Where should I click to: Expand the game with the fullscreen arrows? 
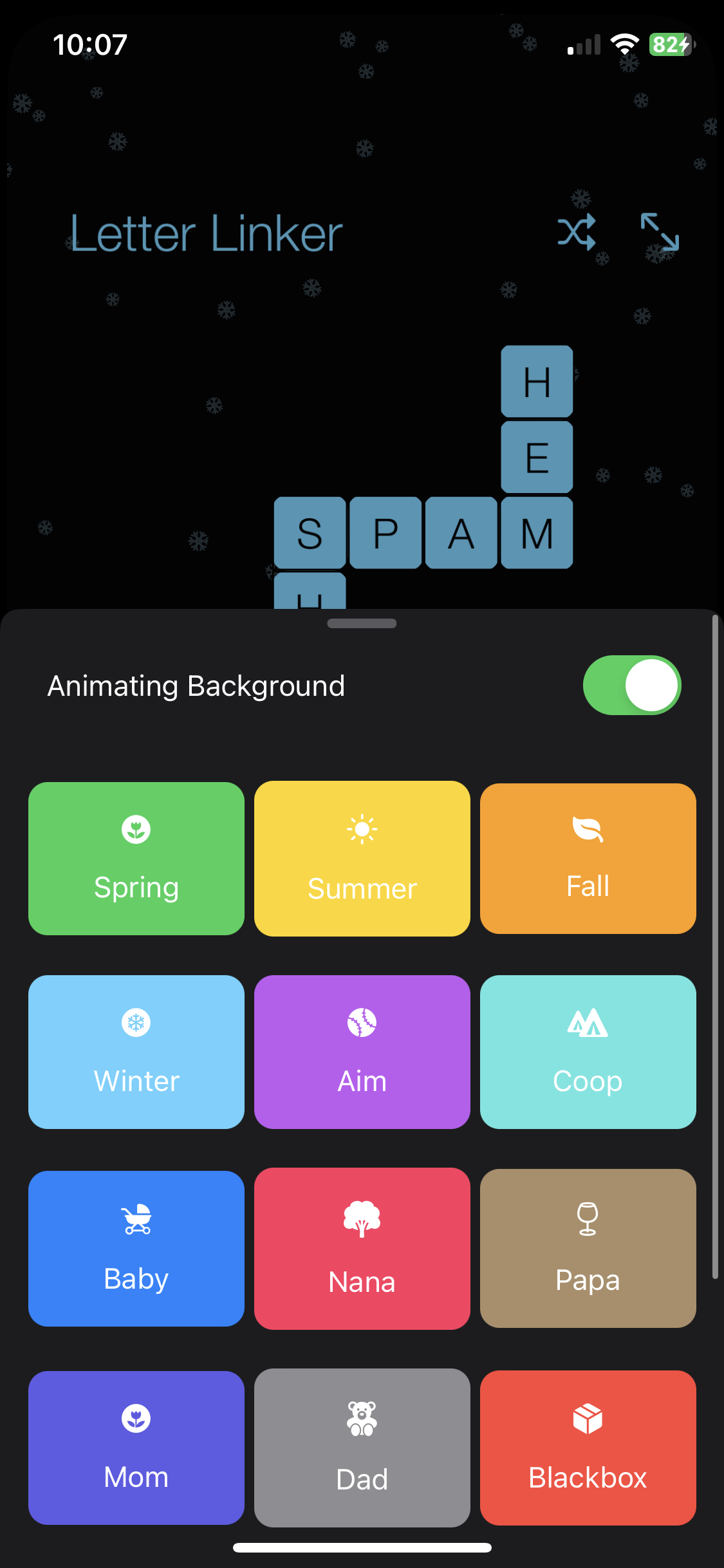click(x=660, y=232)
